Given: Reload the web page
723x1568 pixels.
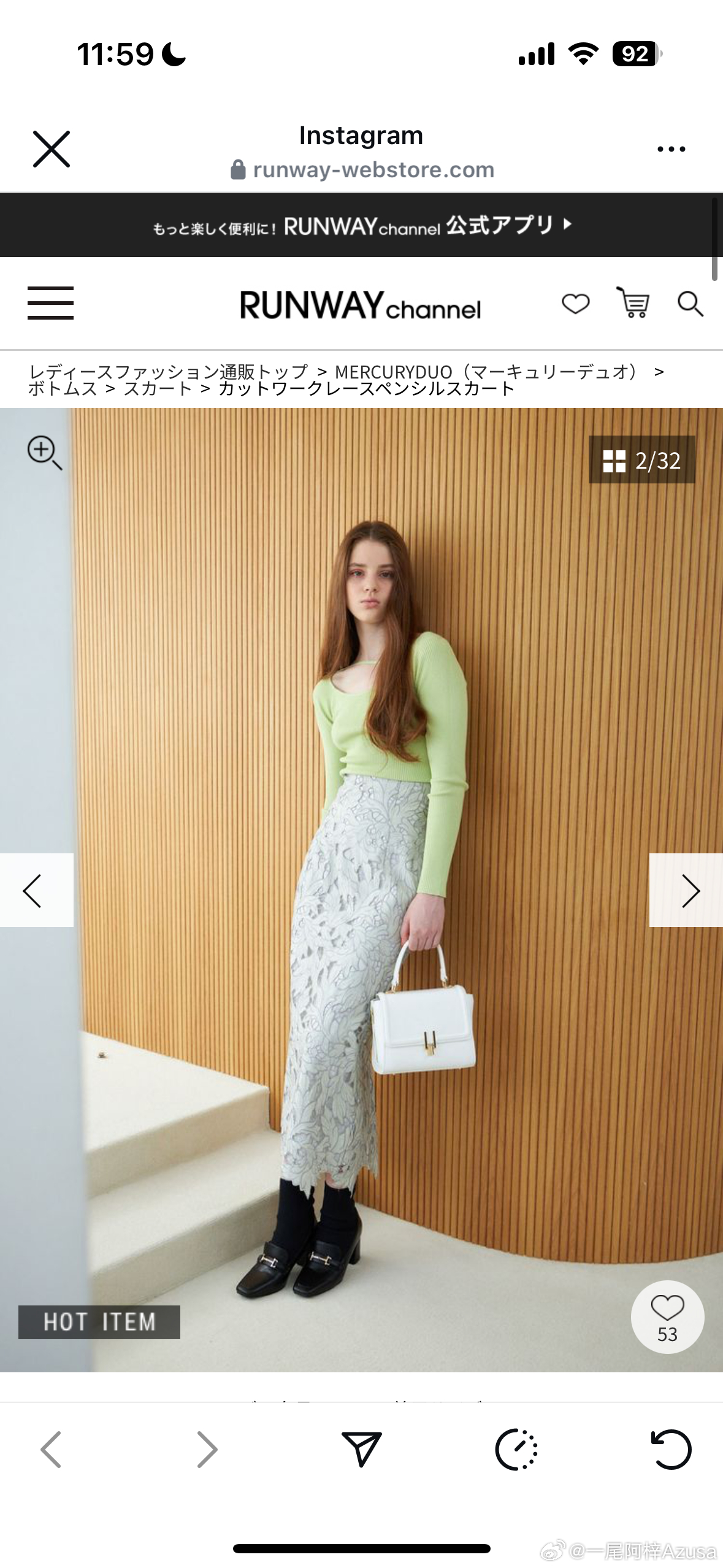Looking at the screenshot, I should pyautogui.click(x=671, y=1450).
